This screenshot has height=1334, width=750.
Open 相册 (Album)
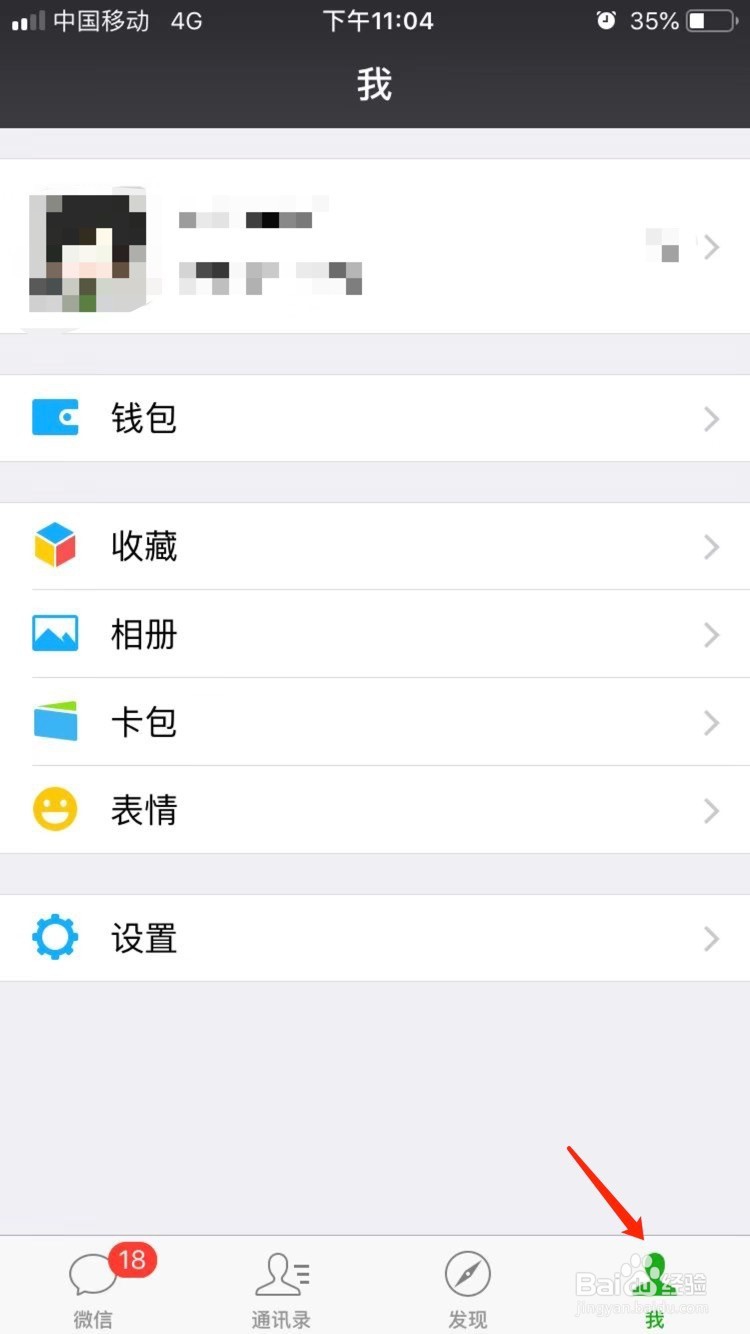pyautogui.click(x=375, y=634)
